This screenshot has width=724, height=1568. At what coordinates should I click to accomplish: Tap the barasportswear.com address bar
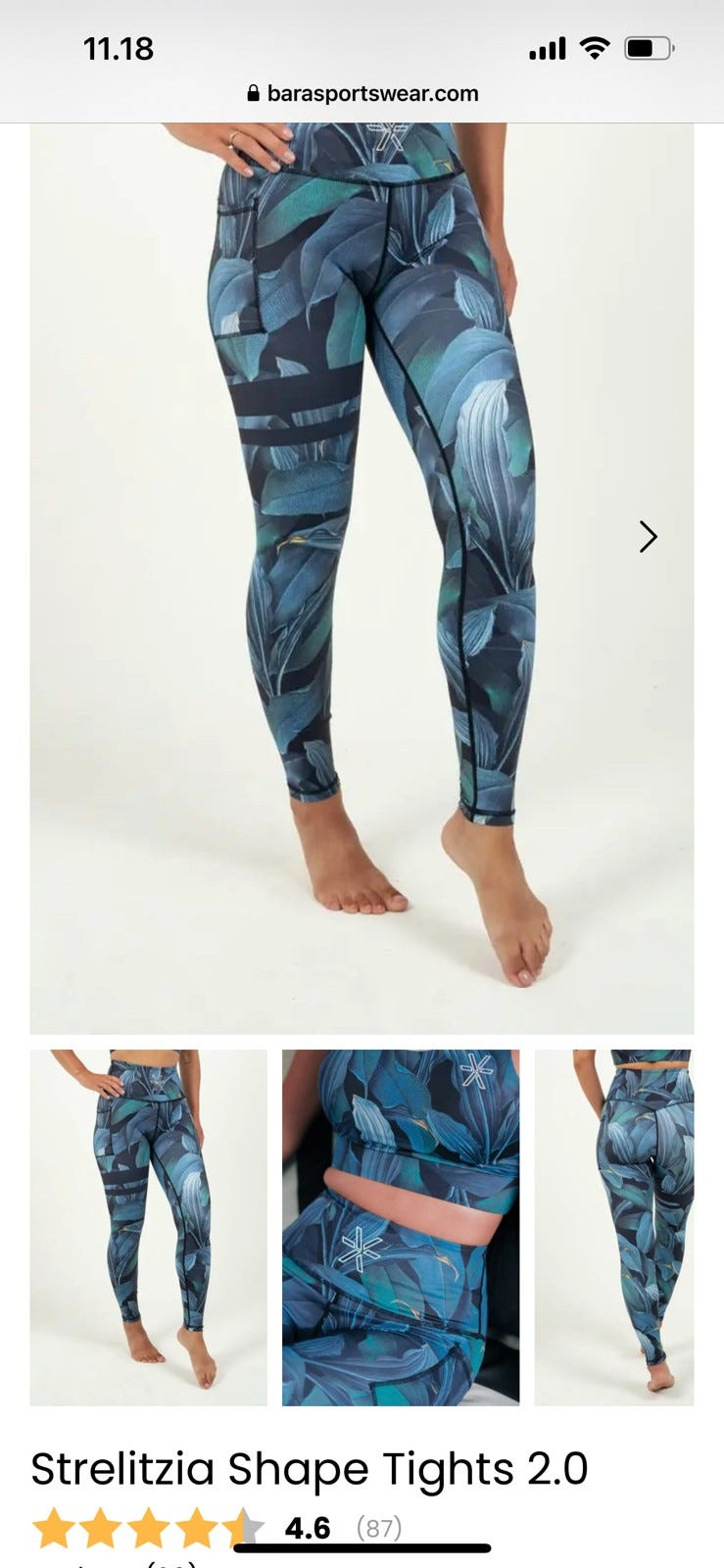click(362, 94)
